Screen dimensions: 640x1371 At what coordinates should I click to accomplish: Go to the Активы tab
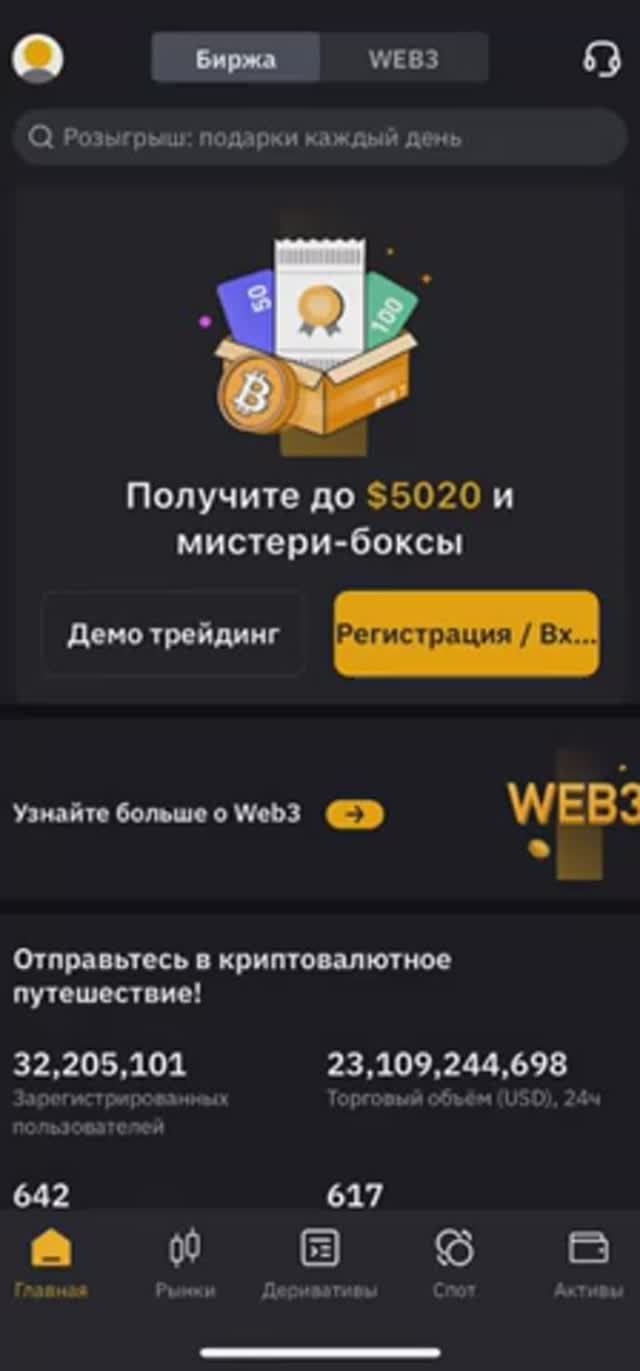(588, 1264)
